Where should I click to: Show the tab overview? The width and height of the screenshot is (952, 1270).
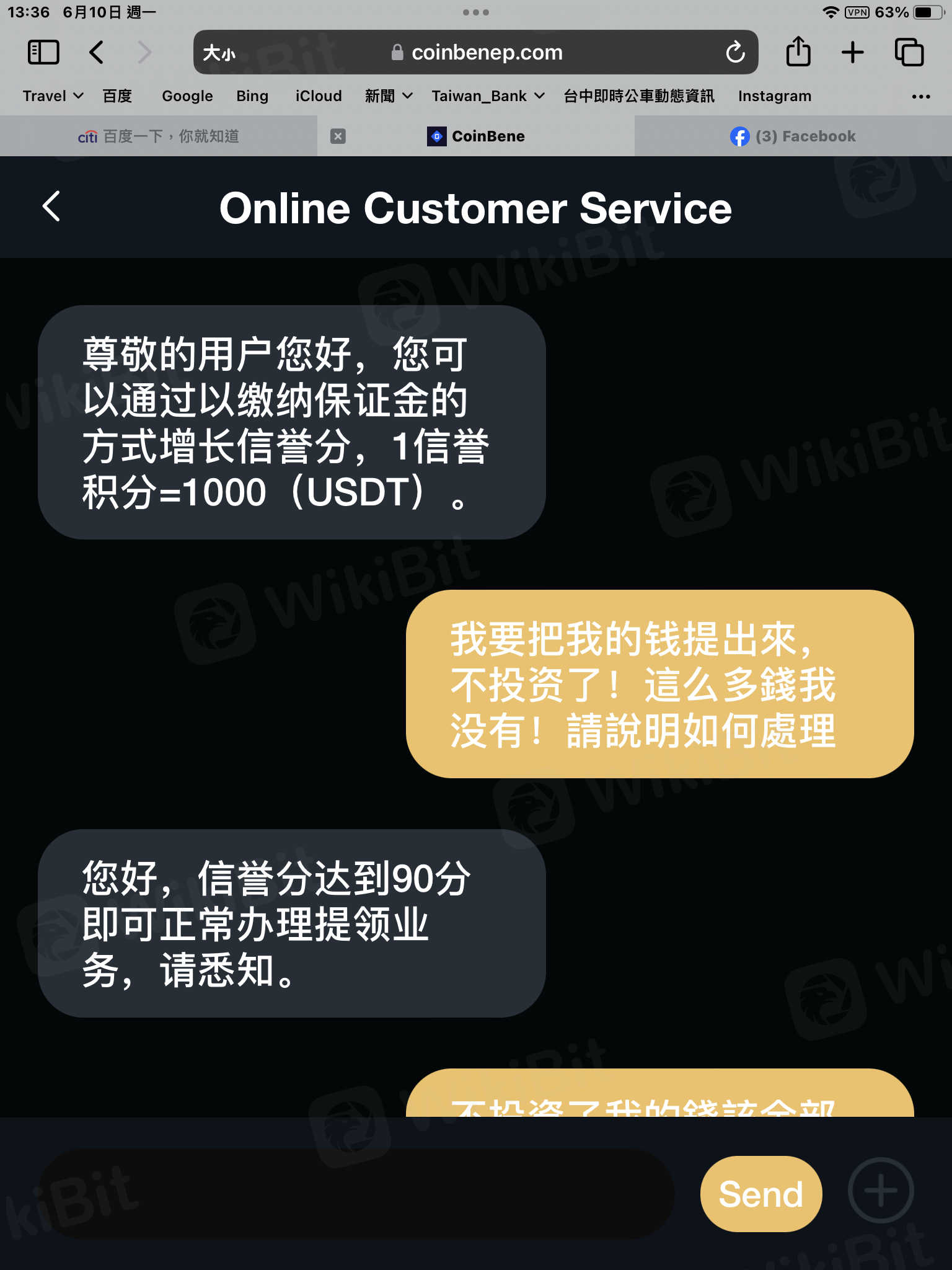[909, 52]
